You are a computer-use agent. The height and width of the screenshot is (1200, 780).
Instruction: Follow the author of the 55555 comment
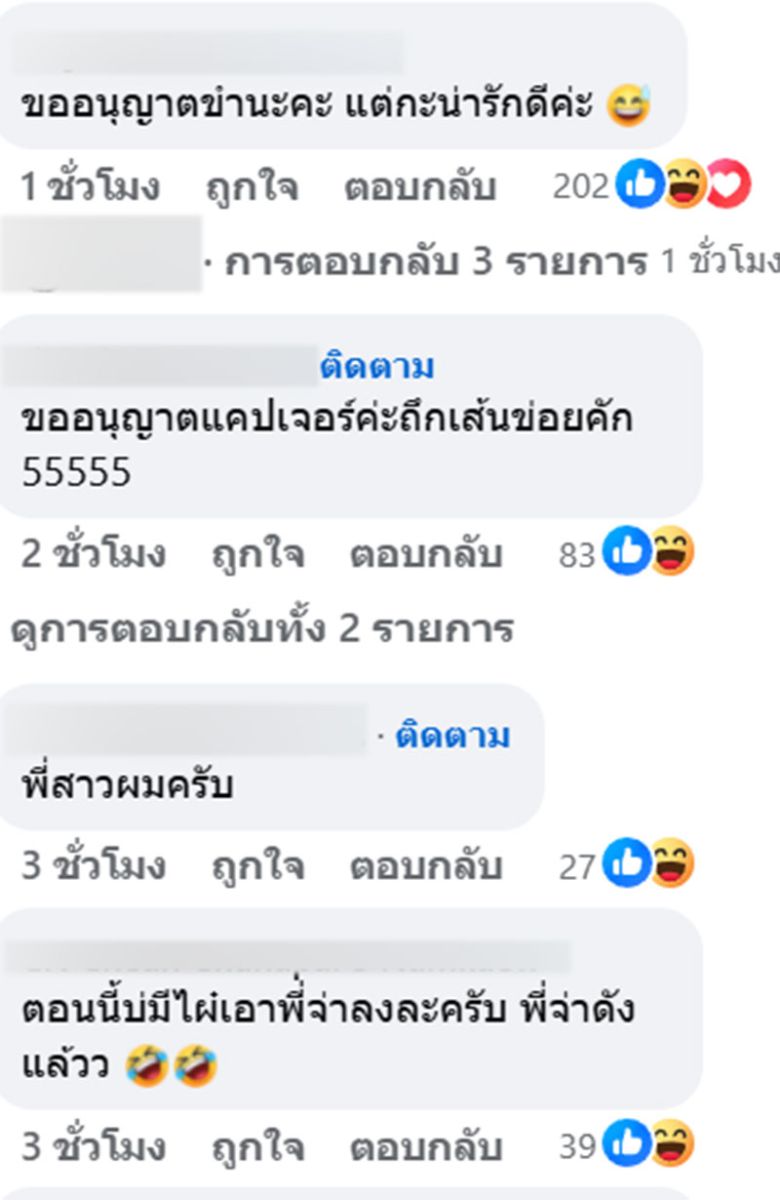377,367
